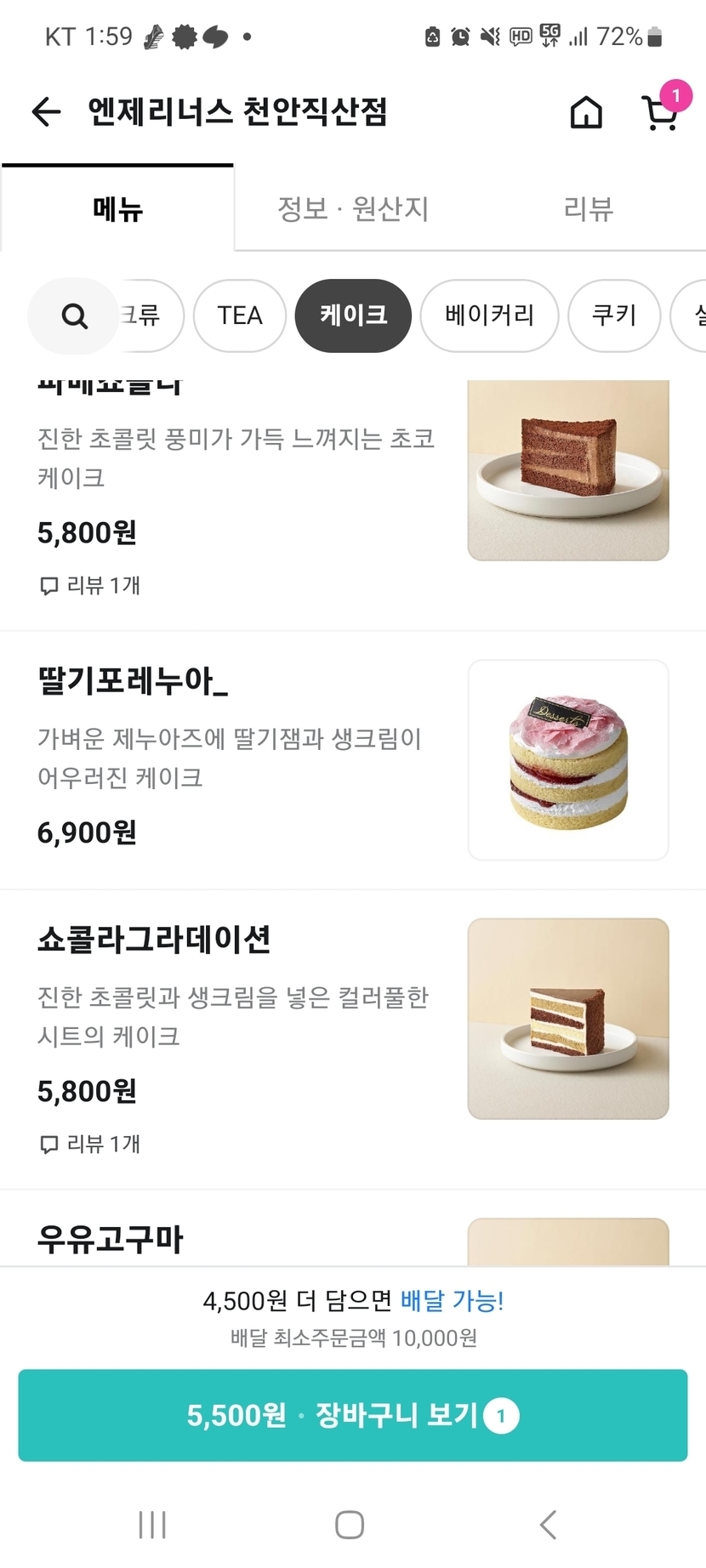Open recent apps from the navigation bar
The image size is (706, 1568).
click(152, 1525)
